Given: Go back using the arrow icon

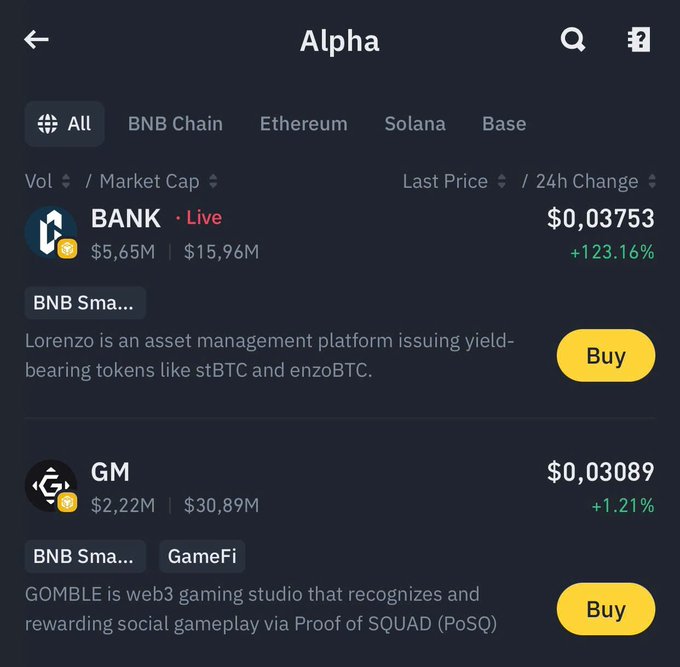Looking at the screenshot, I should (x=37, y=40).
